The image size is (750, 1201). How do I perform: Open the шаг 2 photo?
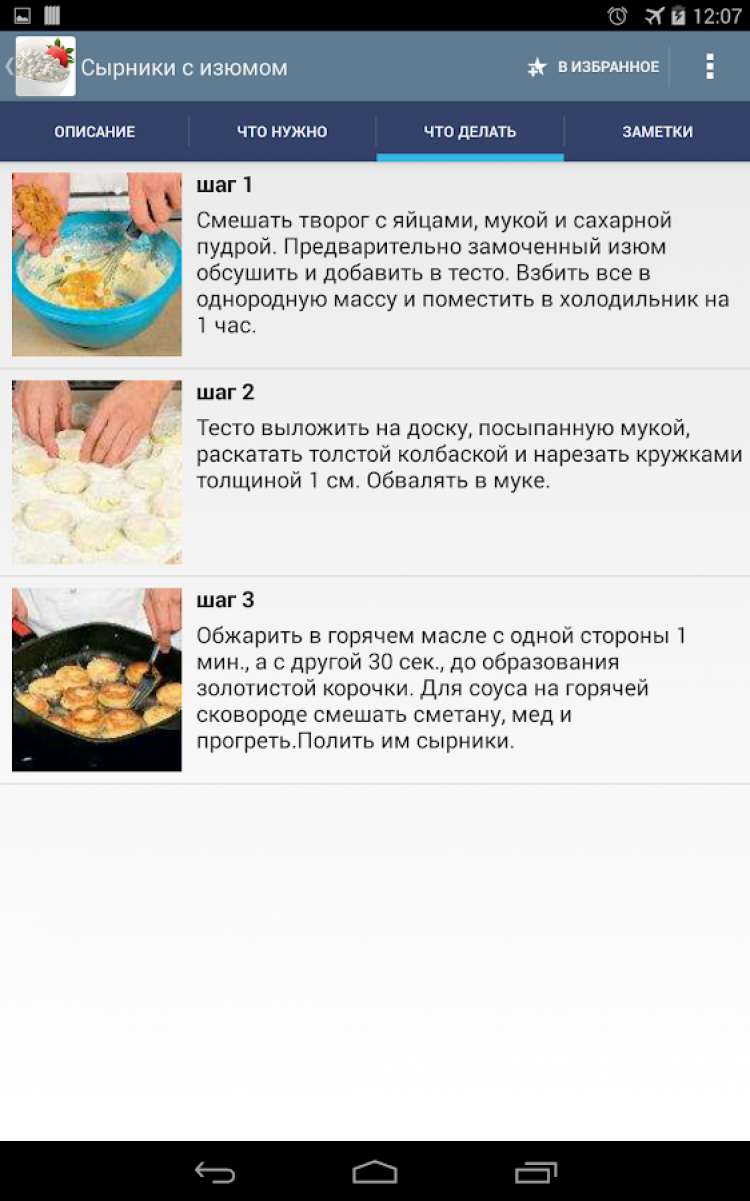click(x=97, y=472)
